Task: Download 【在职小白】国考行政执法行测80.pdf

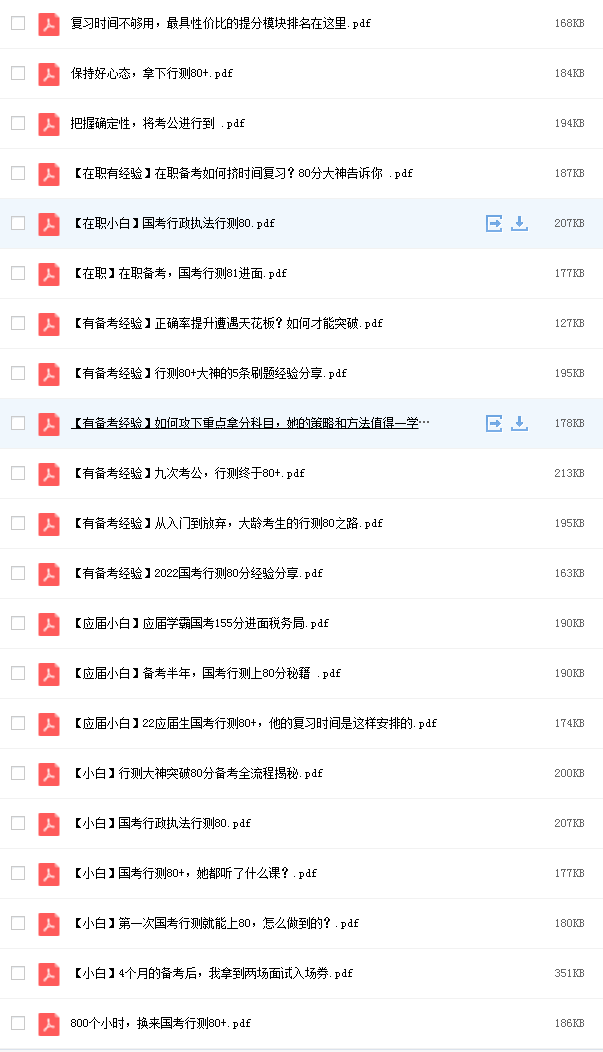Action: [x=519, y=223]
